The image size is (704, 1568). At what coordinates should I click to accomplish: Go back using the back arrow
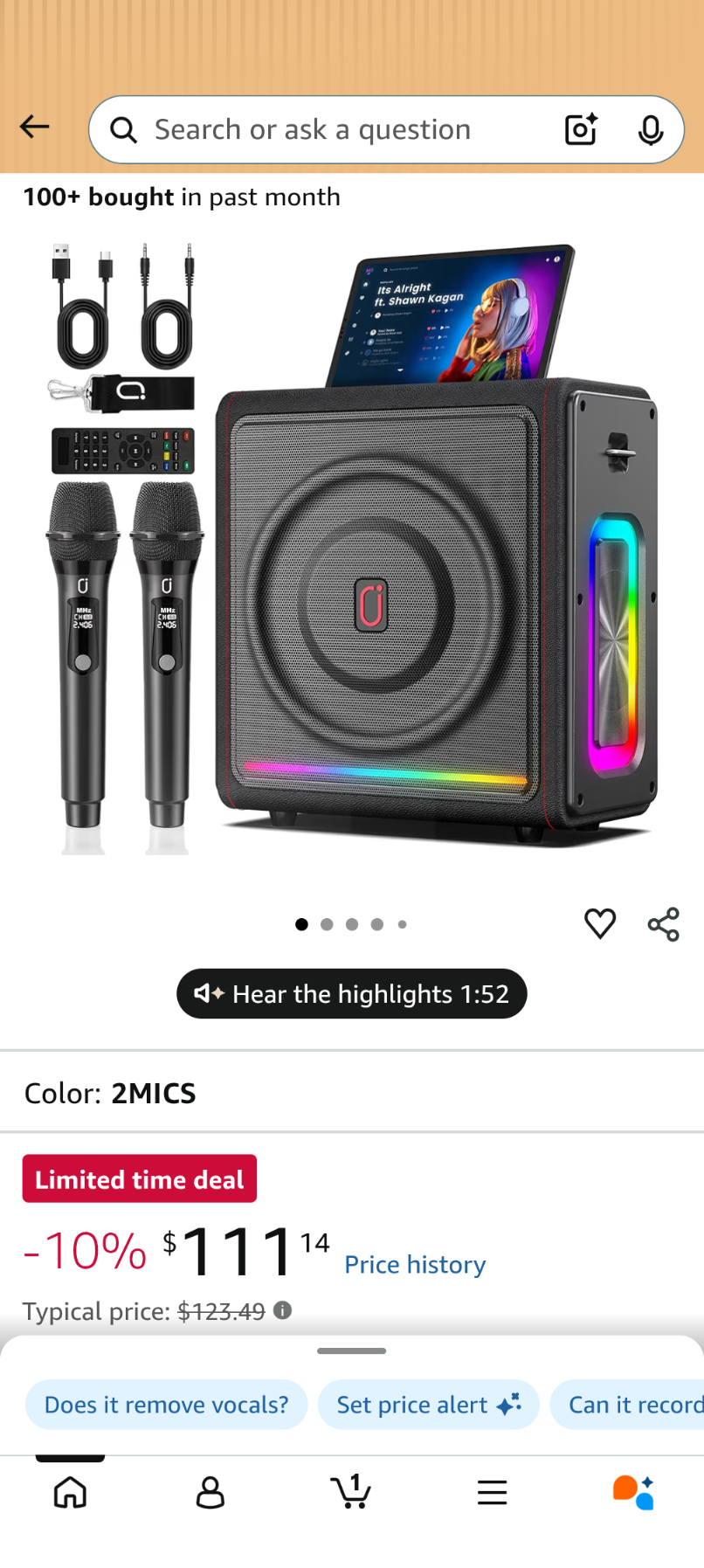(35, 128)
